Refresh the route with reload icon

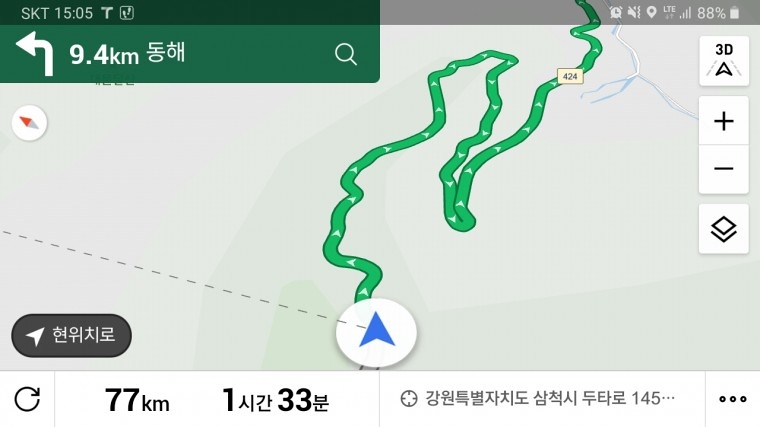point(27,400)
